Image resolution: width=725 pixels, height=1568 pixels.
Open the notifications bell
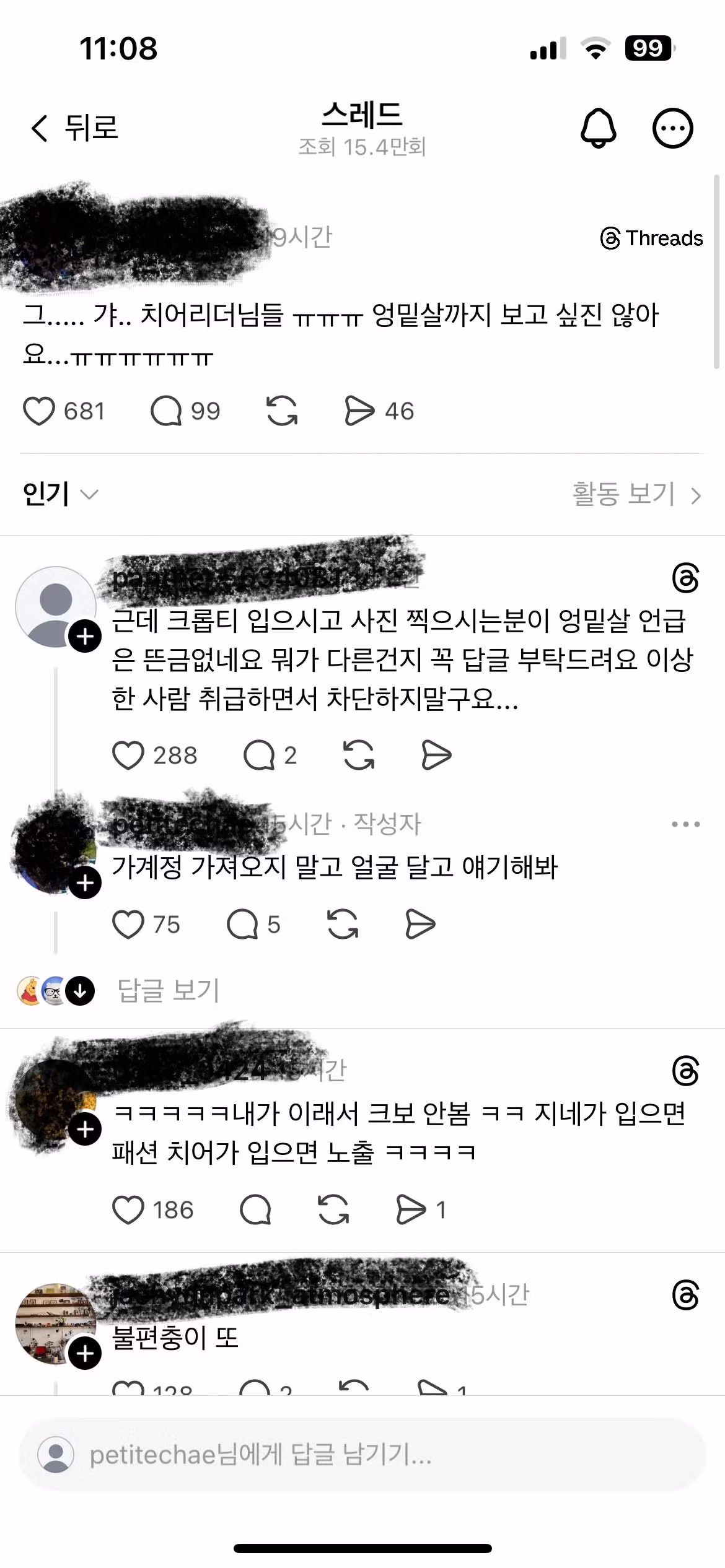click(x=598, y=128)
